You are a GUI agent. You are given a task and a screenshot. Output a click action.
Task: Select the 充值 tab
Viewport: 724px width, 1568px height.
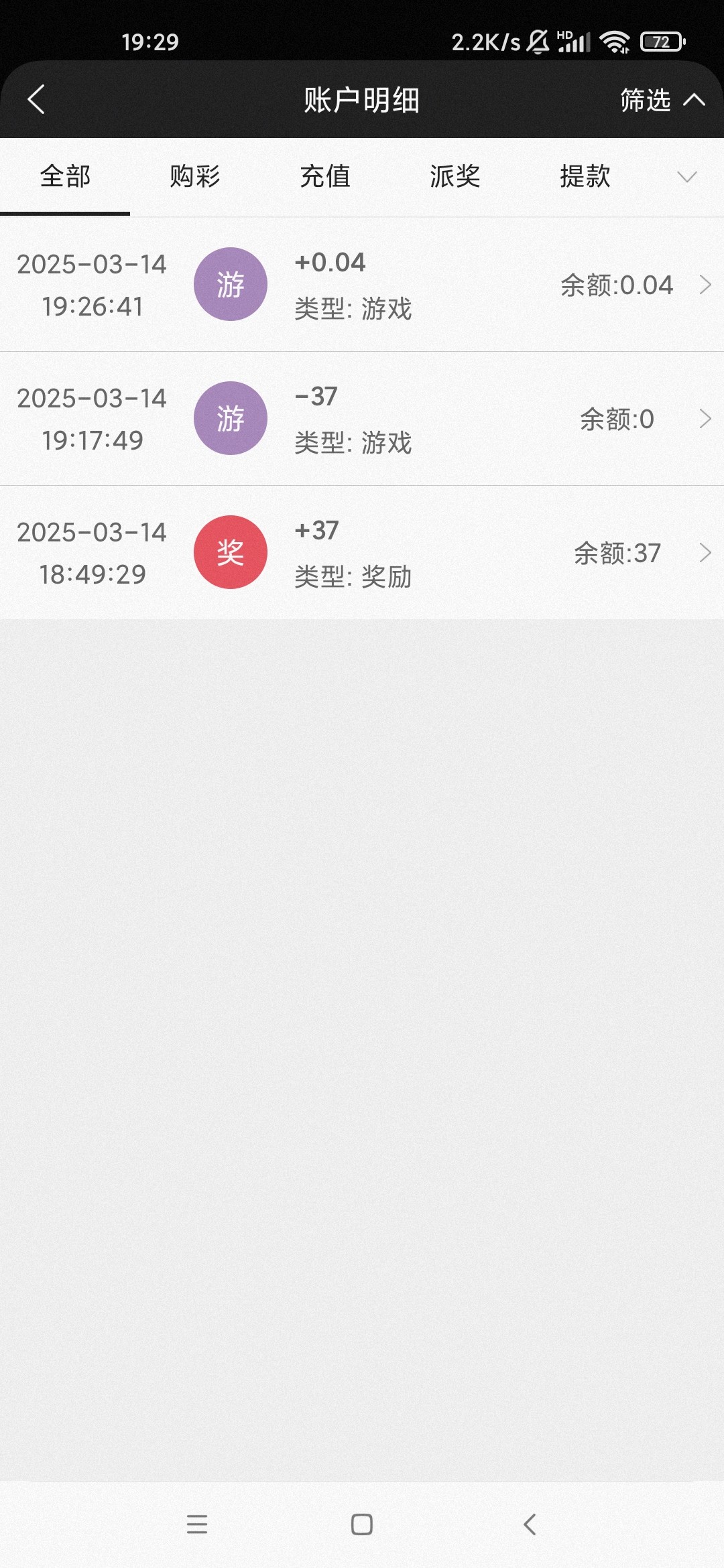(x=325, y=177)
